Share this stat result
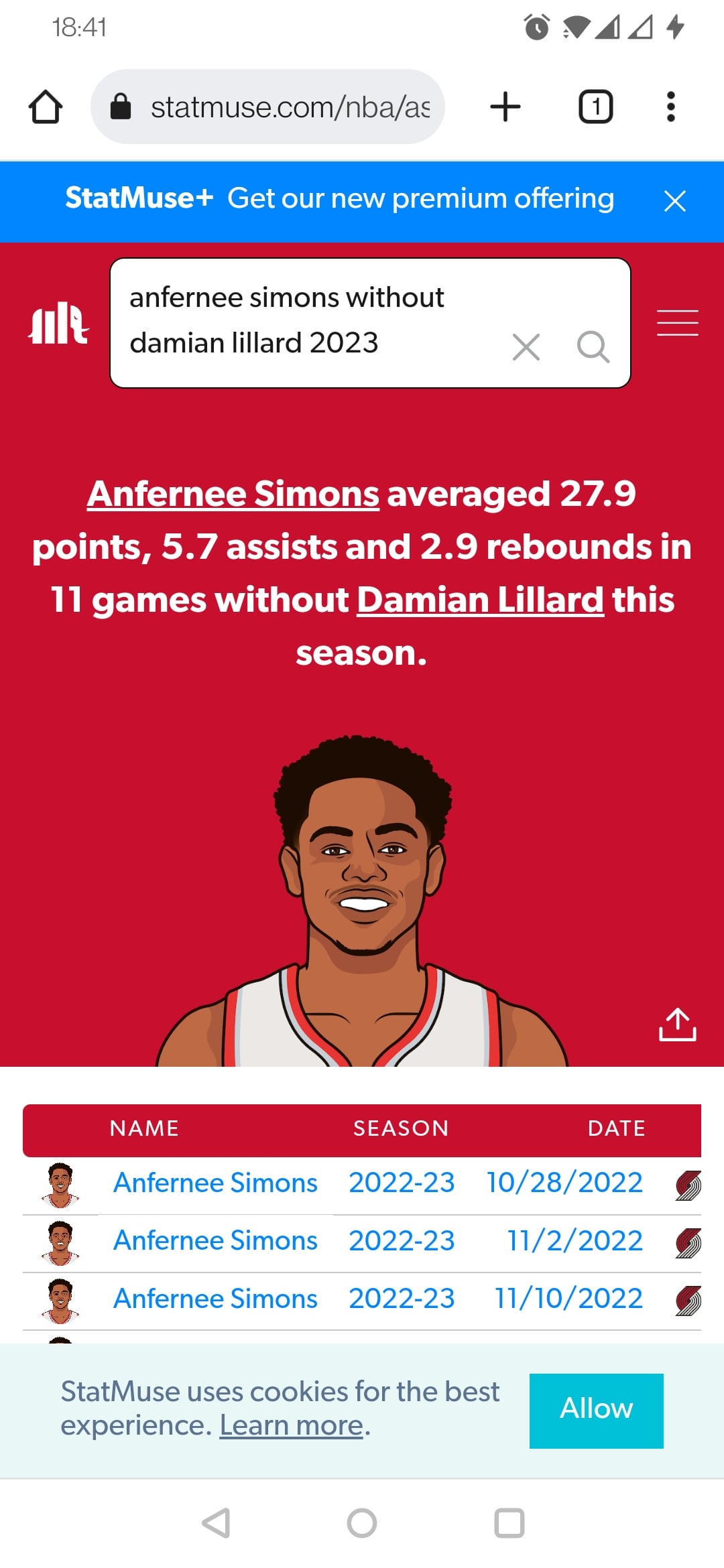724x1568 pixels. point(677,1025)
